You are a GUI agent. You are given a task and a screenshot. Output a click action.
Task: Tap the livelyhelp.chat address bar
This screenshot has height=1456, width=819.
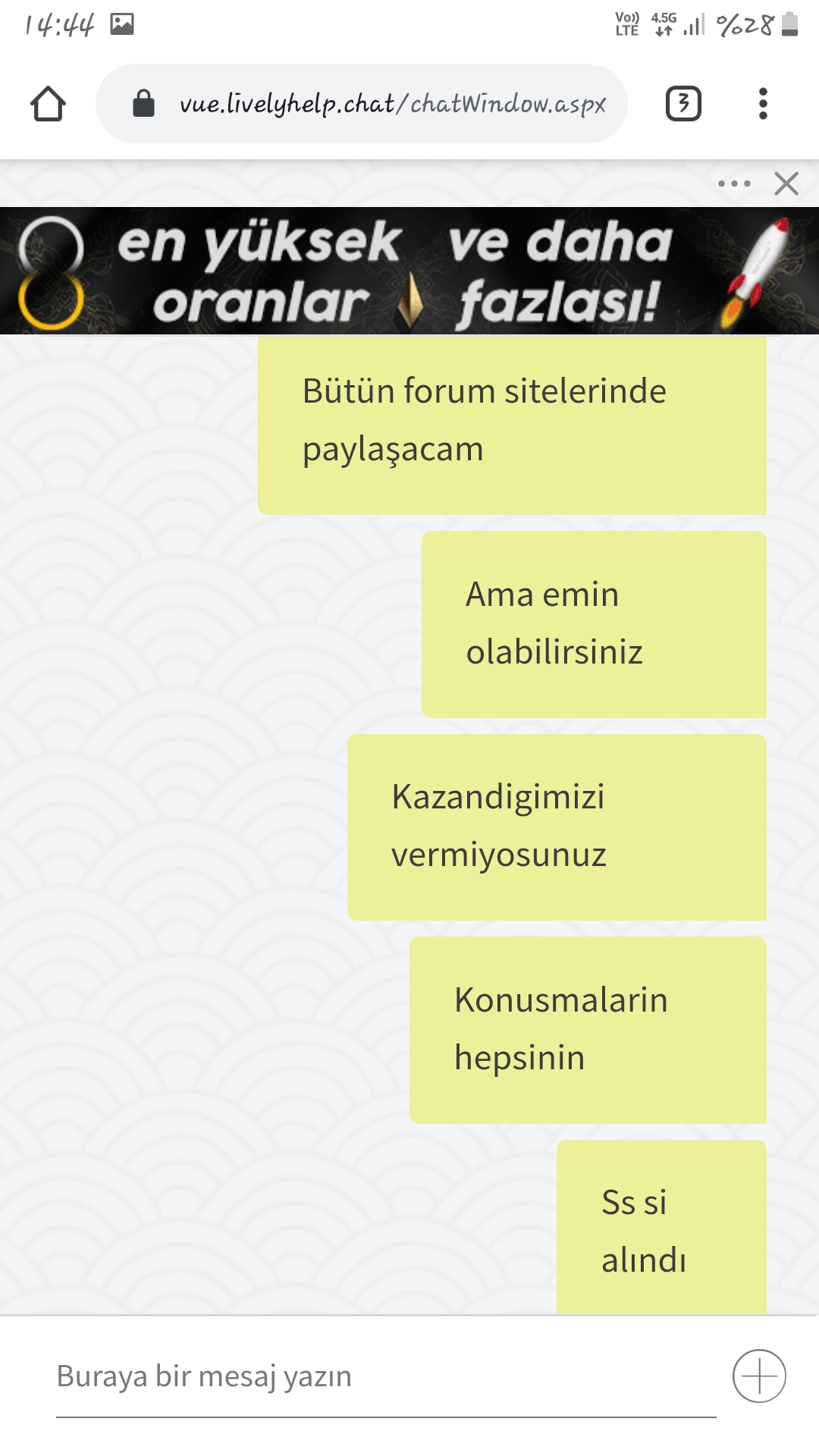(x=362, y=103)
